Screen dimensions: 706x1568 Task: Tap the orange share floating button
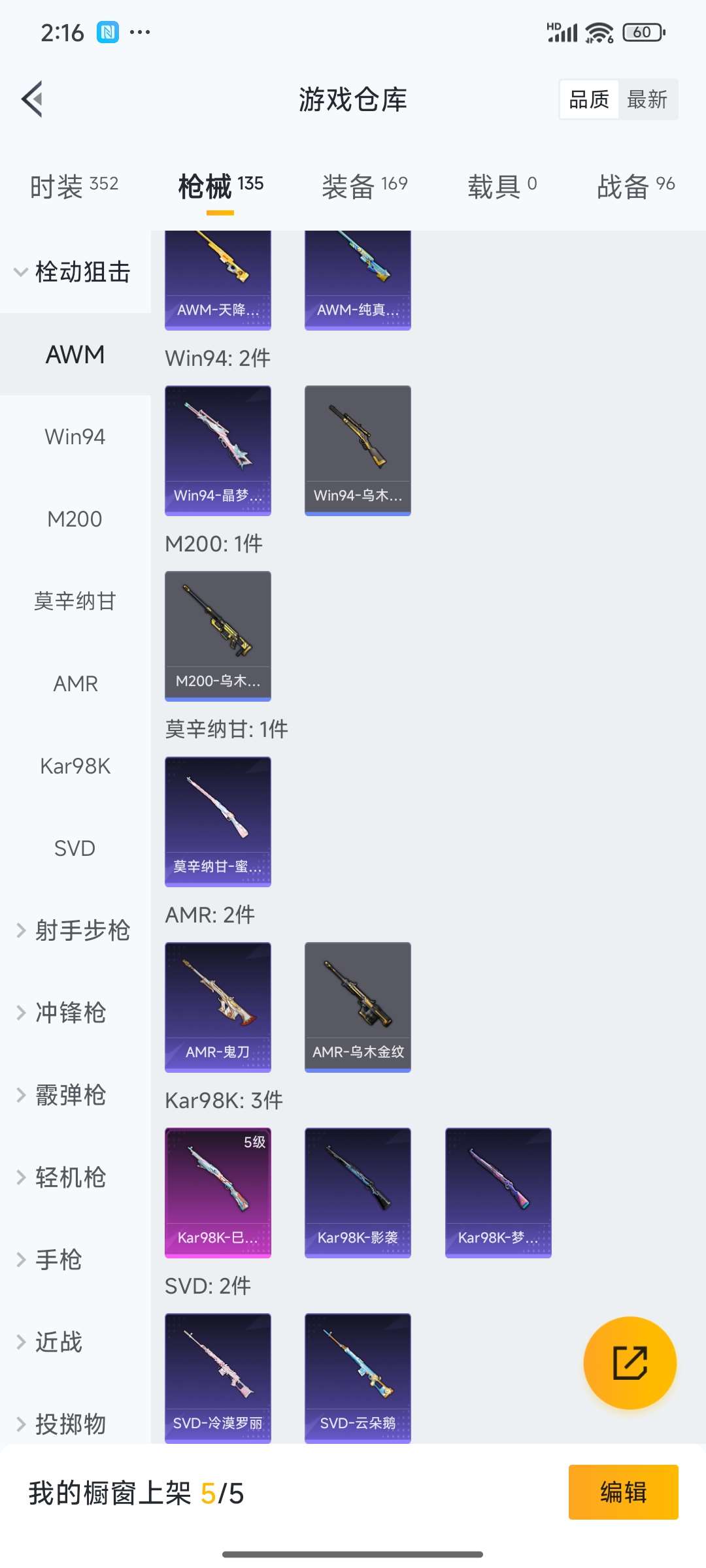pyautogui.click(x=630, y=1362)
